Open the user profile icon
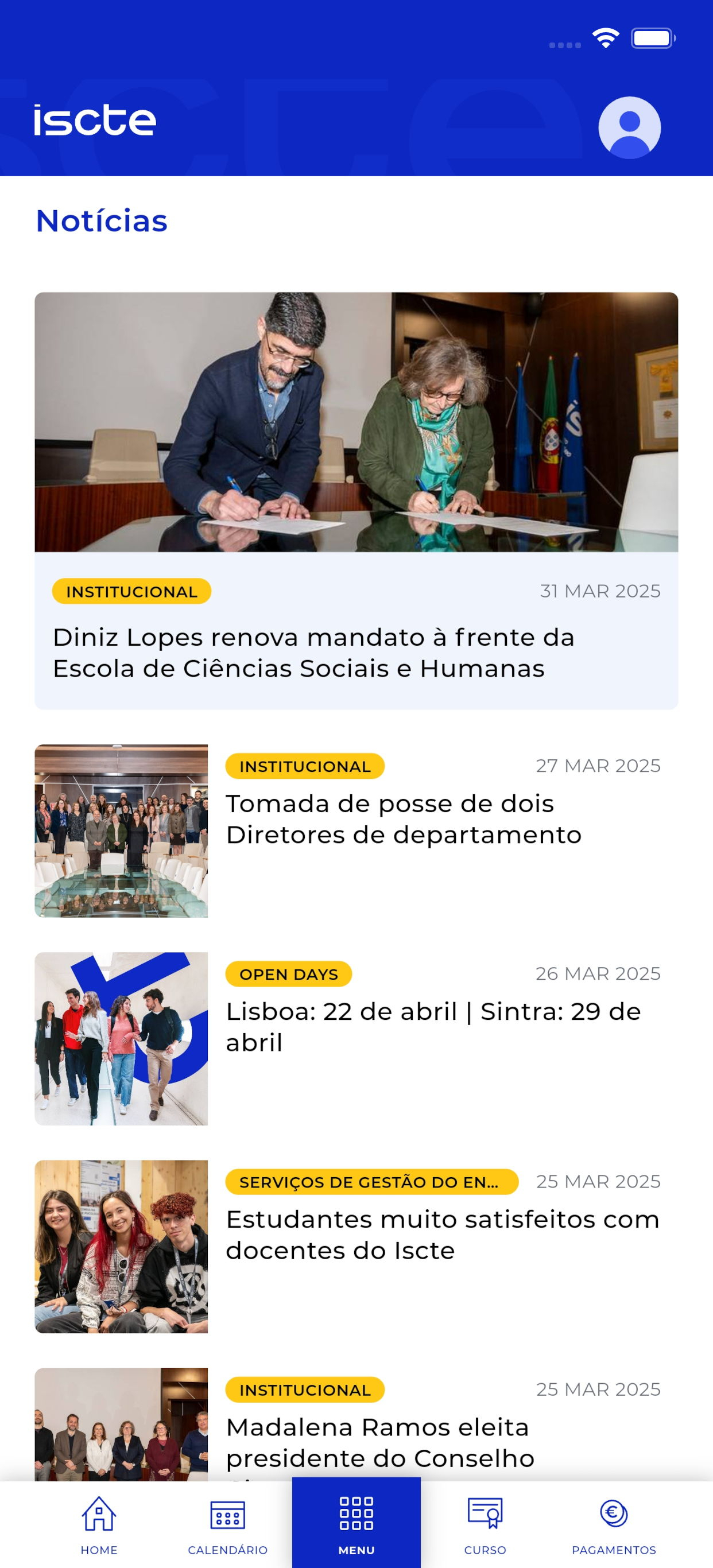 [x=629, y=127]
